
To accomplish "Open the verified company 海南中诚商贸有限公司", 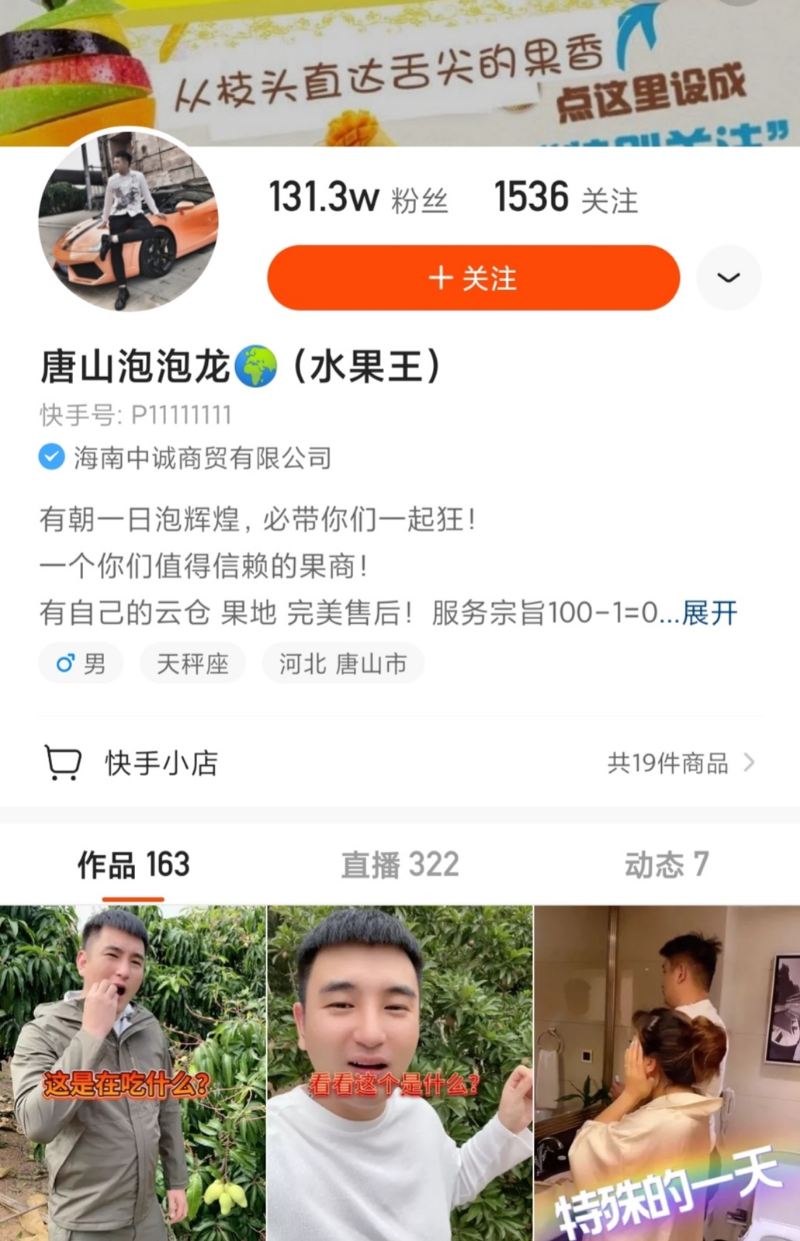I will [x=202, y=458].
